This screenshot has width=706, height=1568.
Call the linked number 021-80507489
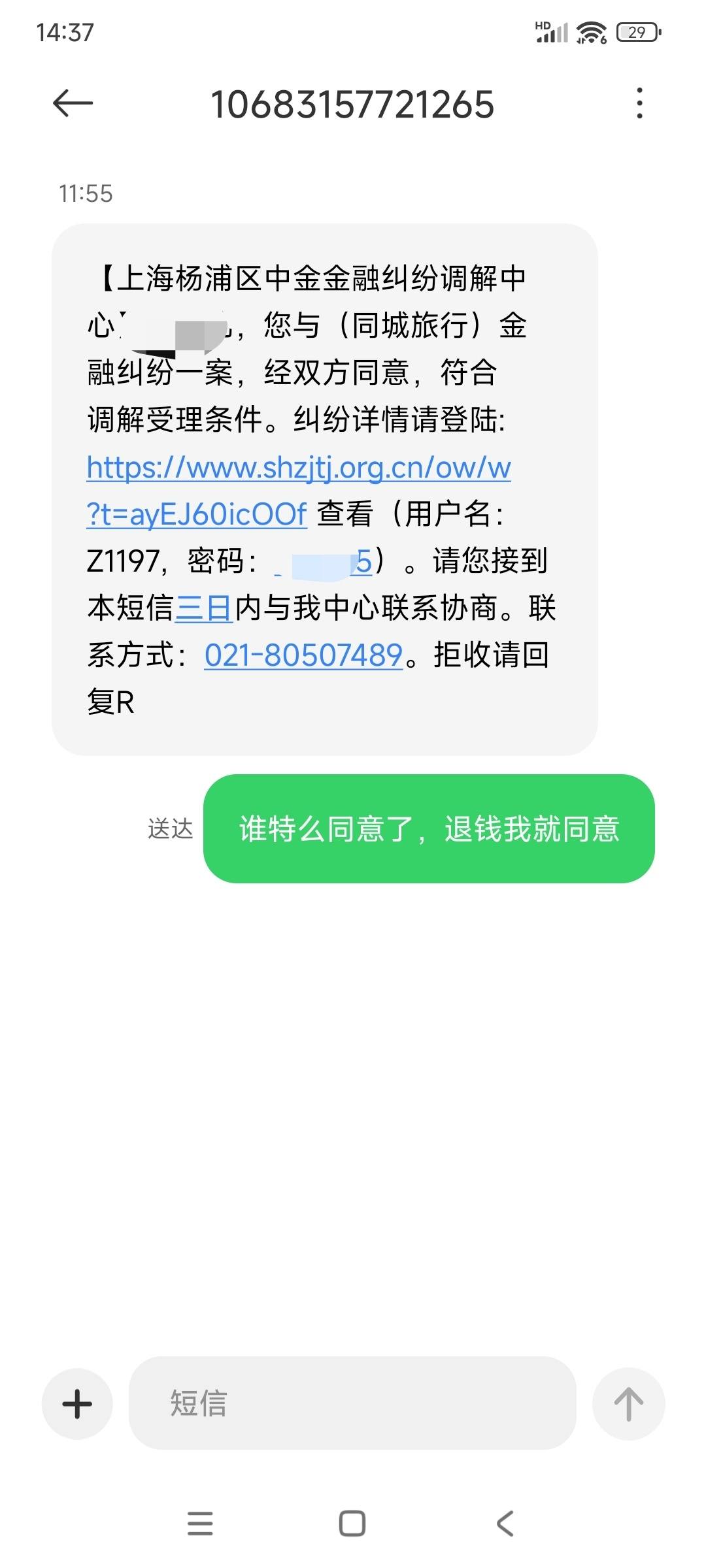pyautogui.click(x=303, y=655)
